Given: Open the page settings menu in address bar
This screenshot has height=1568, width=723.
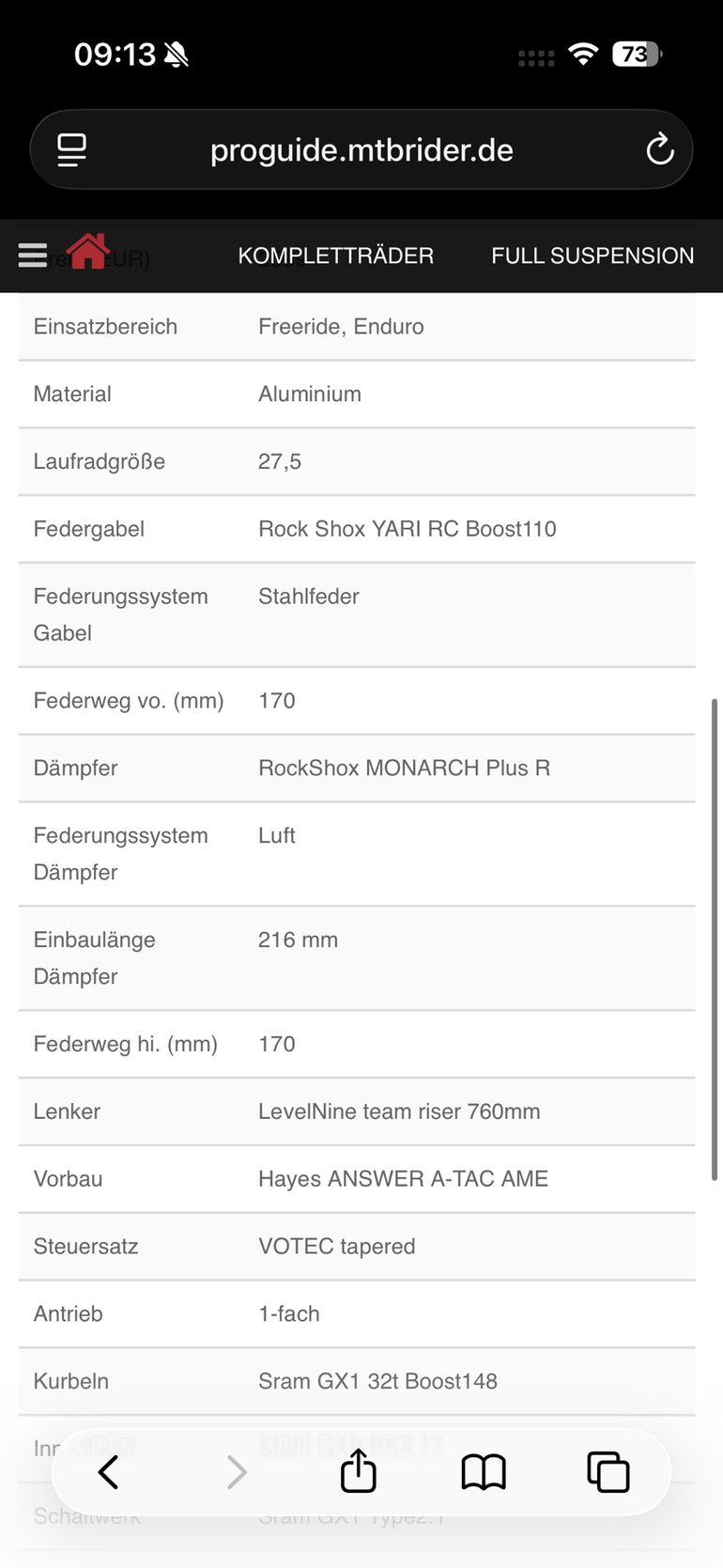Looking at the screenshot, I should pyautogui.click(x=71, y=149).
